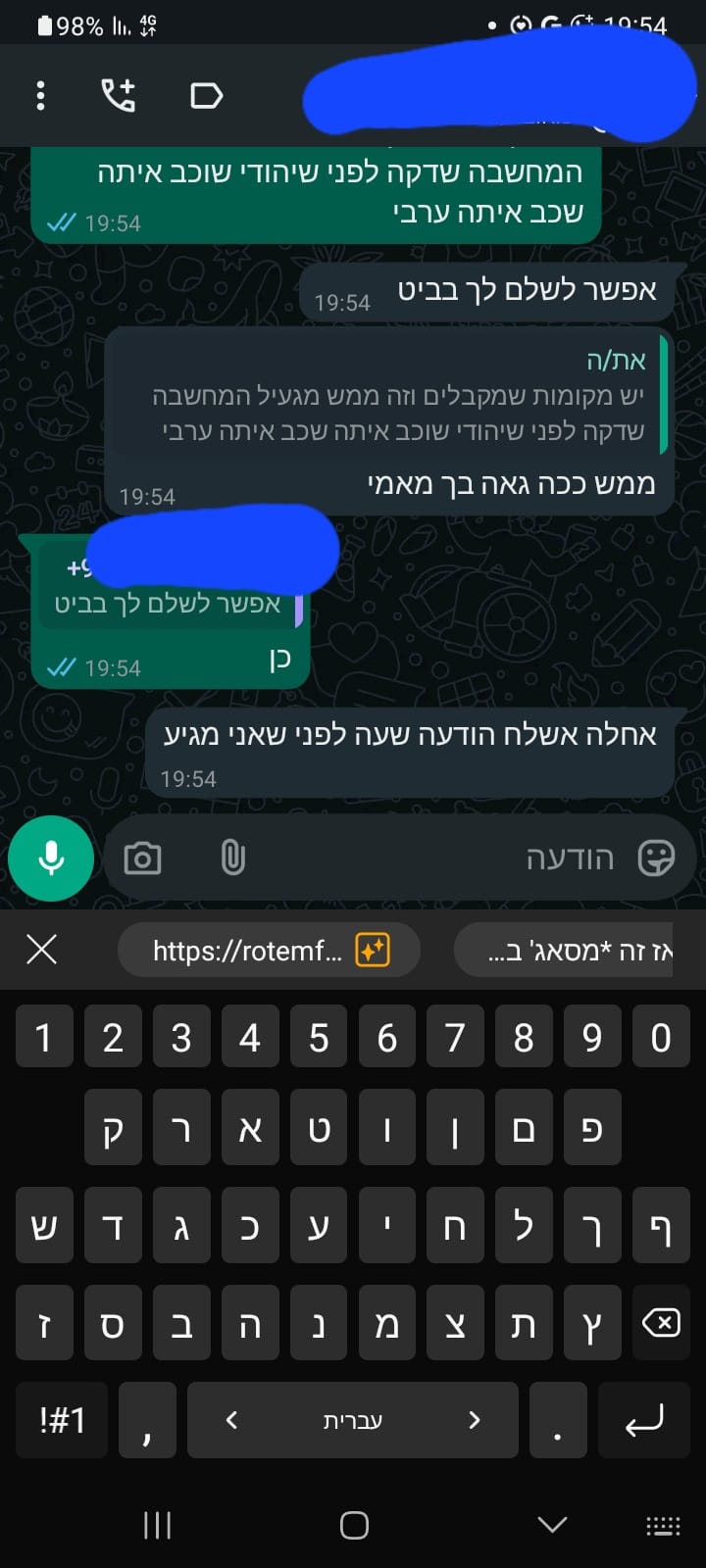This screenshot has height=1568, width=706.
Task: Hide the keyboard with the down chevron
Action: coord(553,1524)
